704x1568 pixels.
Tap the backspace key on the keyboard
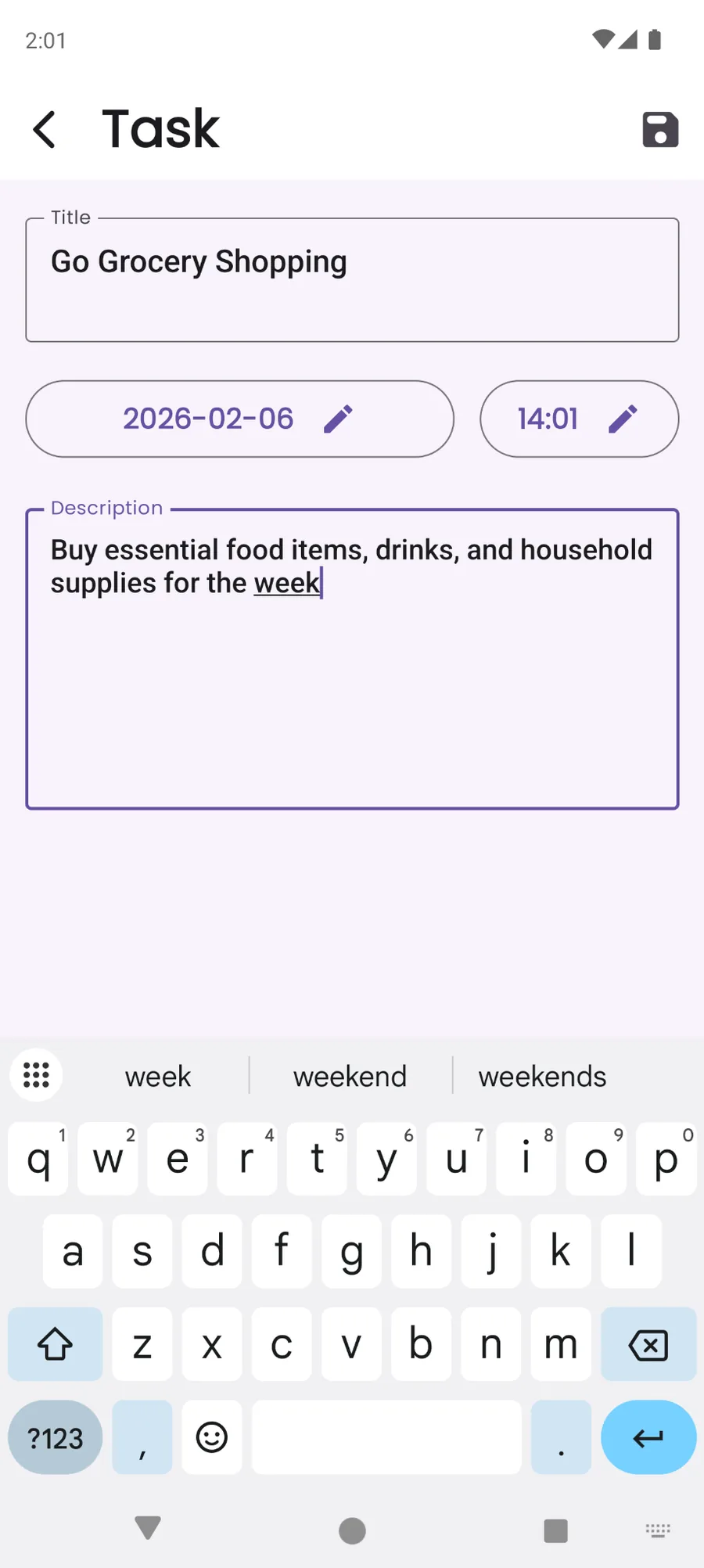pos(648,1344)
